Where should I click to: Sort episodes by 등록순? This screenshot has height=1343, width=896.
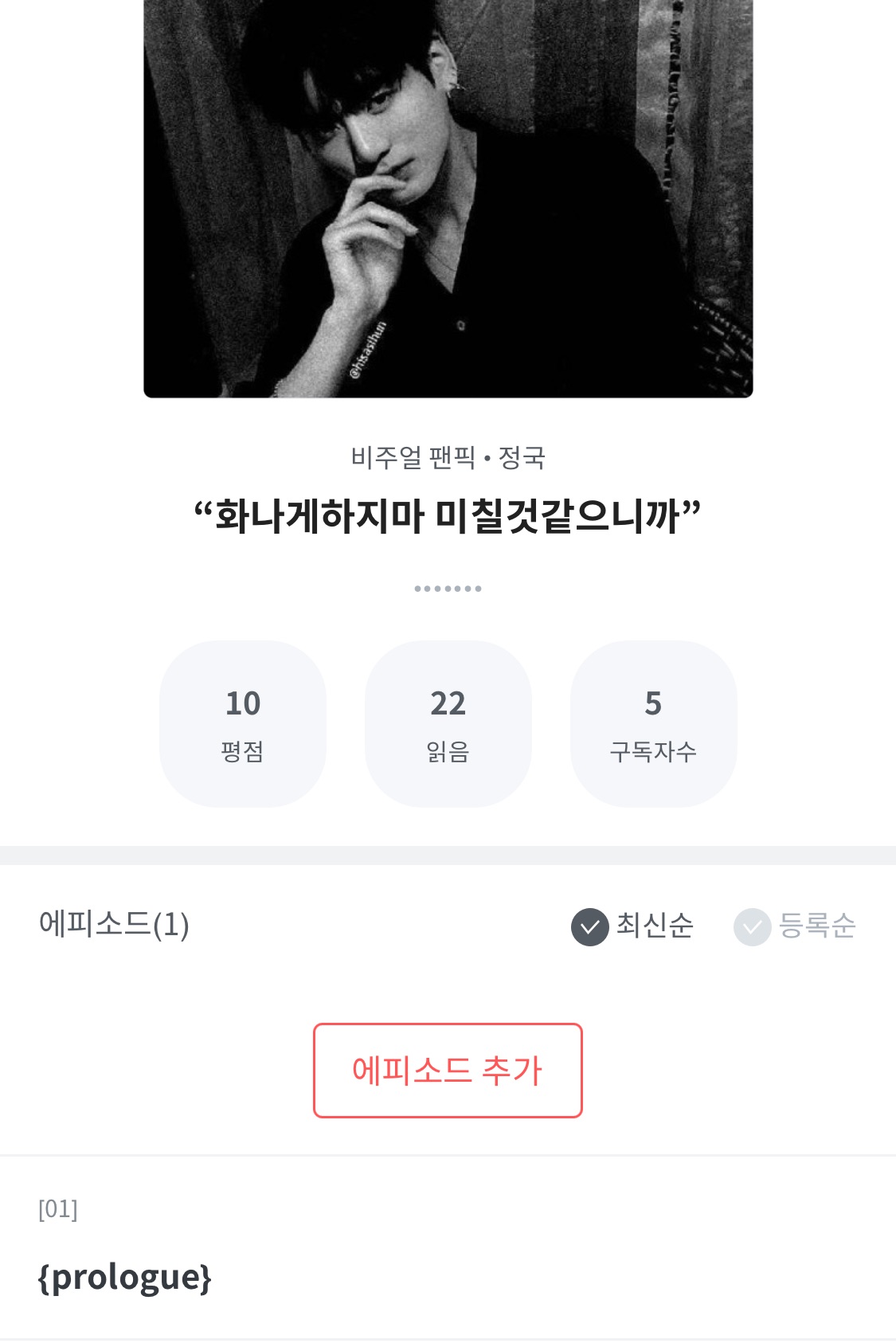(x=795, y=926)
